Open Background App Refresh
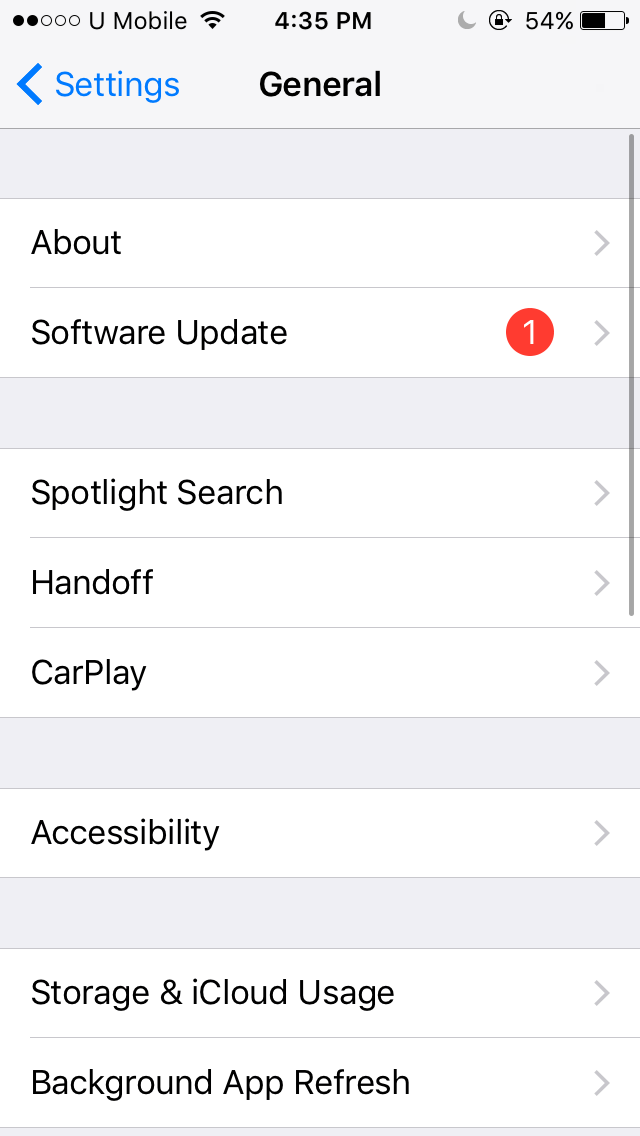Viewport: 640px width, 1136px height. pyautogui.click(x=320, y=1083)
